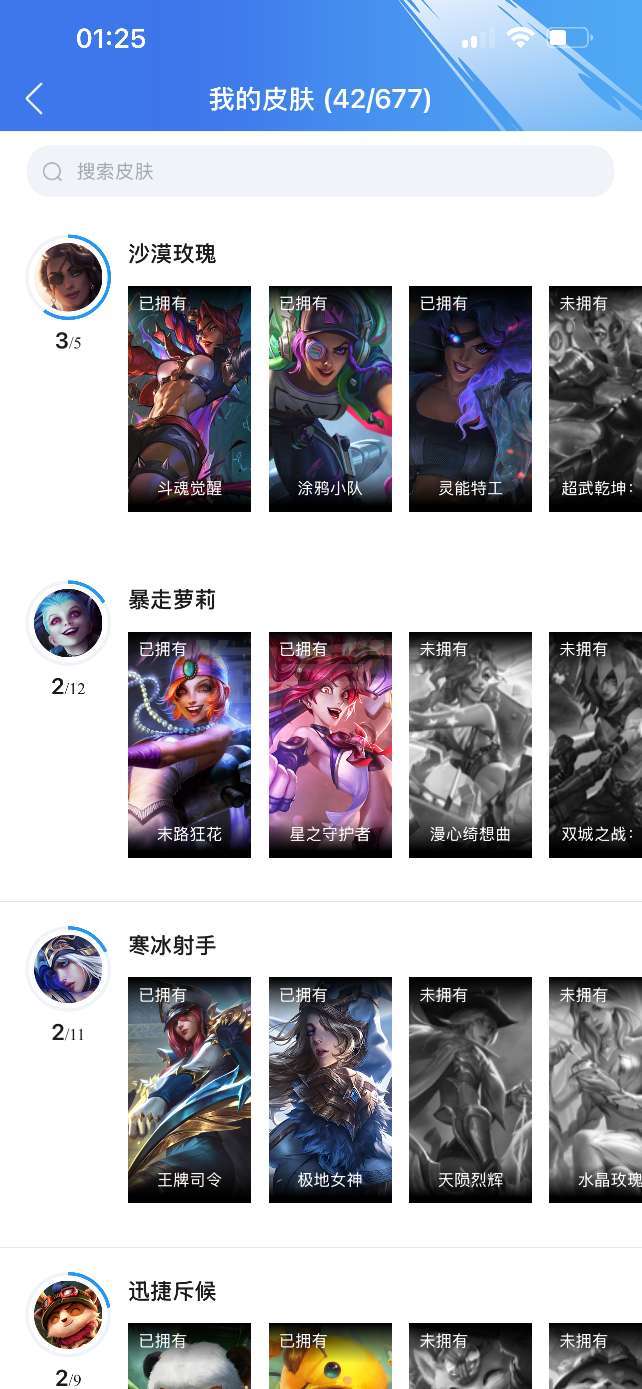The height and width of the screenshot is (1389, 642).
Task: Go back using the top-left arrow
Action: pos(34,99)
